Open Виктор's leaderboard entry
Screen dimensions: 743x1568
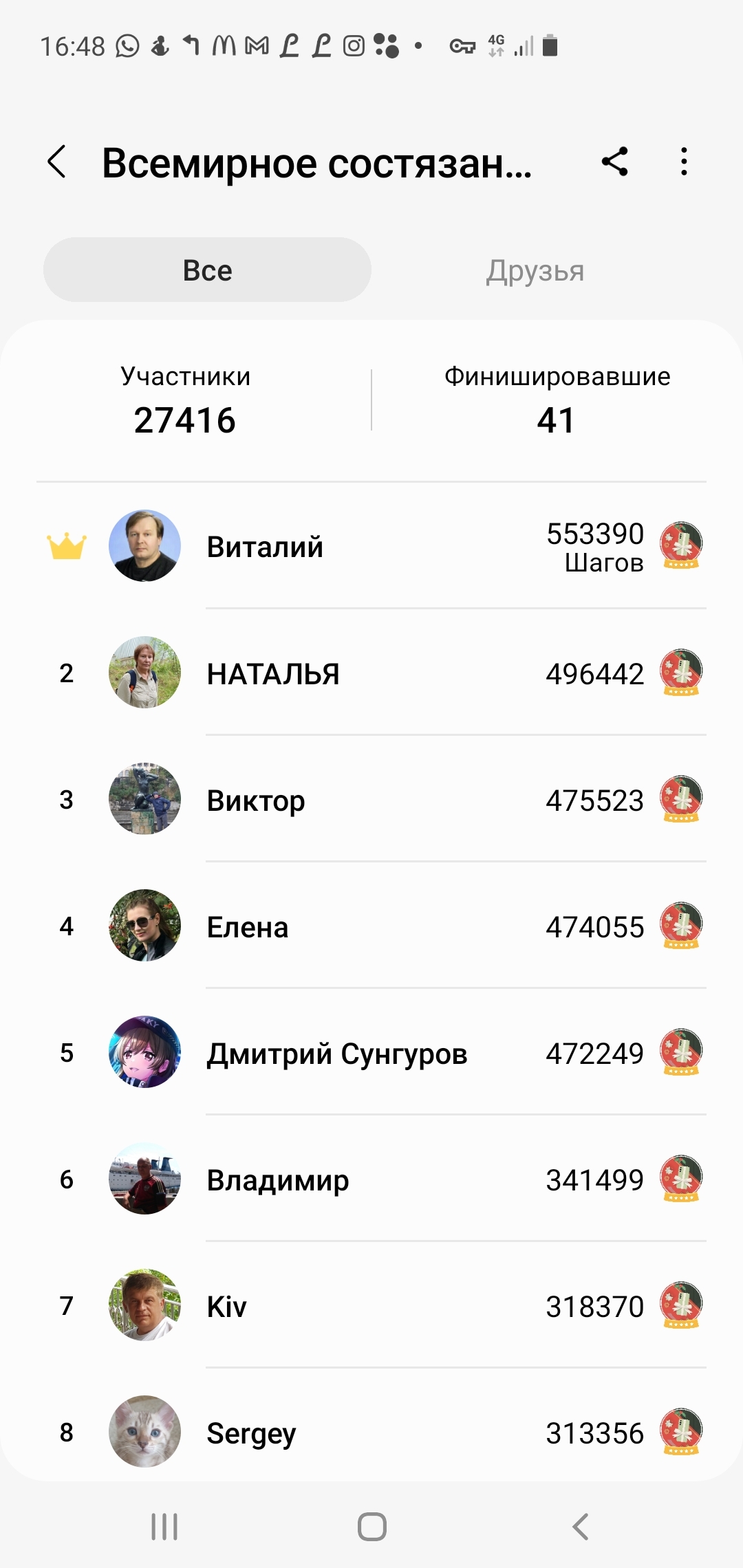point(371,800)
